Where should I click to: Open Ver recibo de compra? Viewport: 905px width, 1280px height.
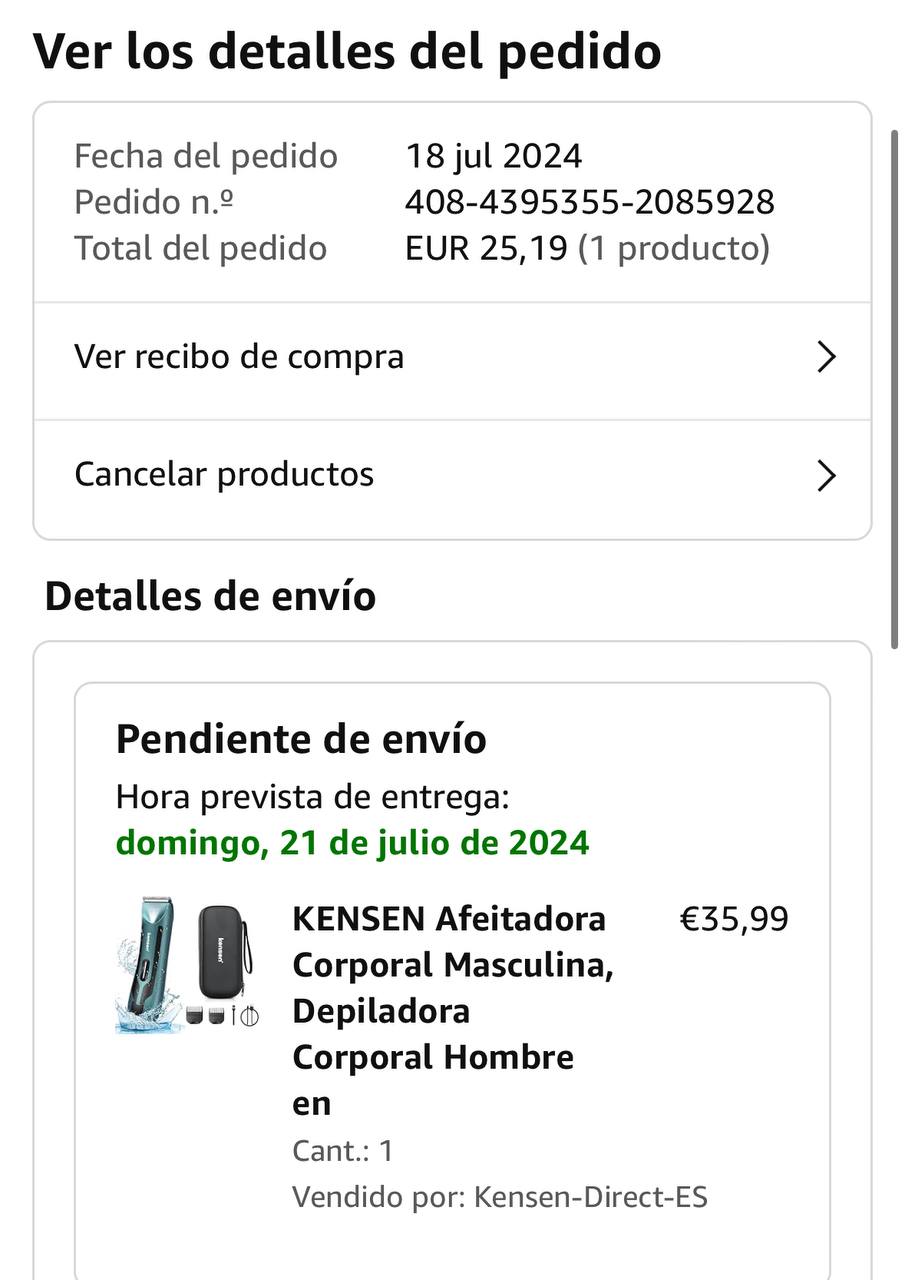452,357
